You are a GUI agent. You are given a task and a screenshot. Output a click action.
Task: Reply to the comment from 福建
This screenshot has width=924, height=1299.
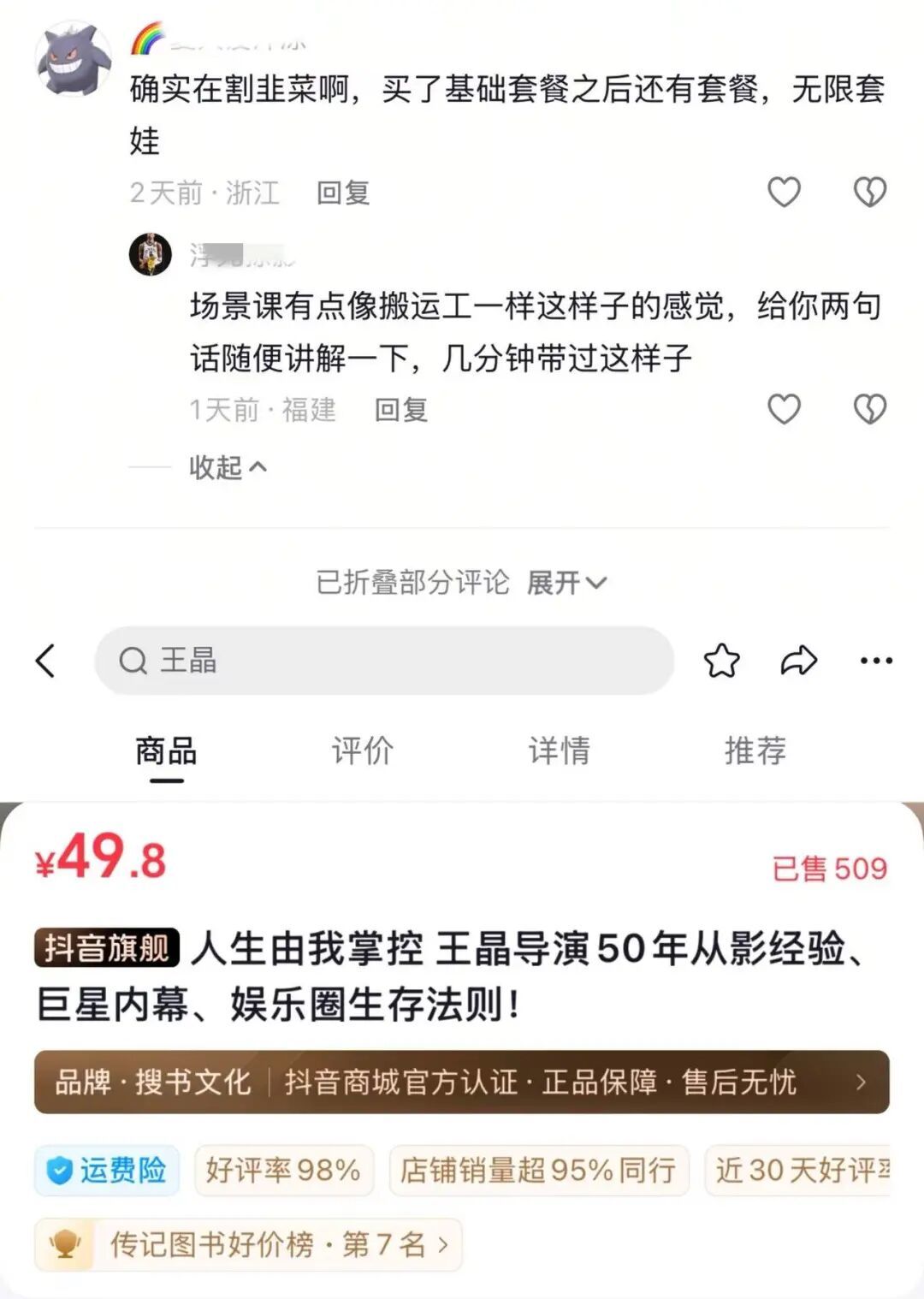400,411
